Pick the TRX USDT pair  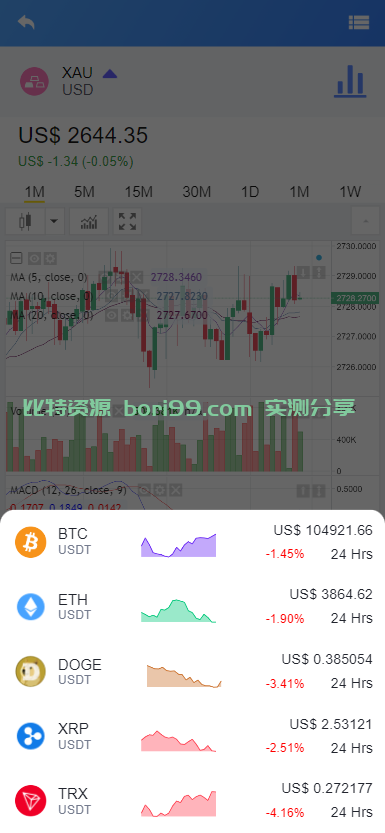point(192,802)
